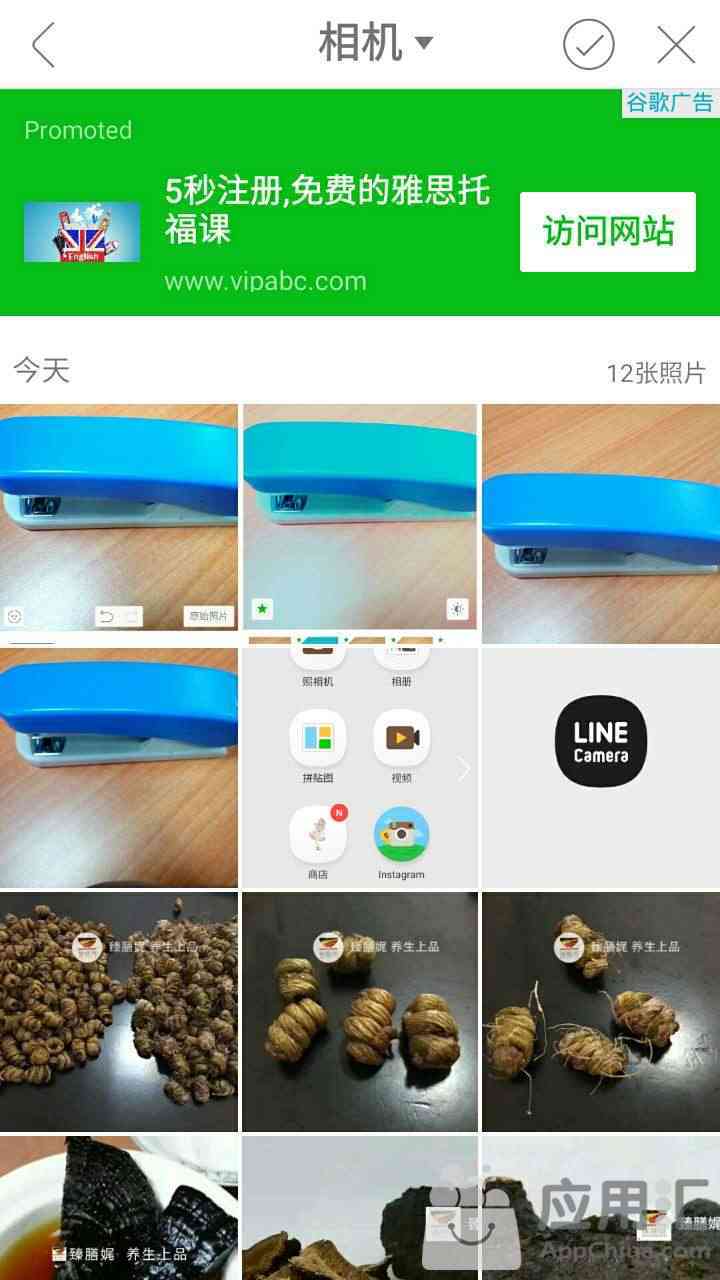Select the LINE Camera logo image
The width and height of the screenshot is (720, 1280).
point(600,767)
